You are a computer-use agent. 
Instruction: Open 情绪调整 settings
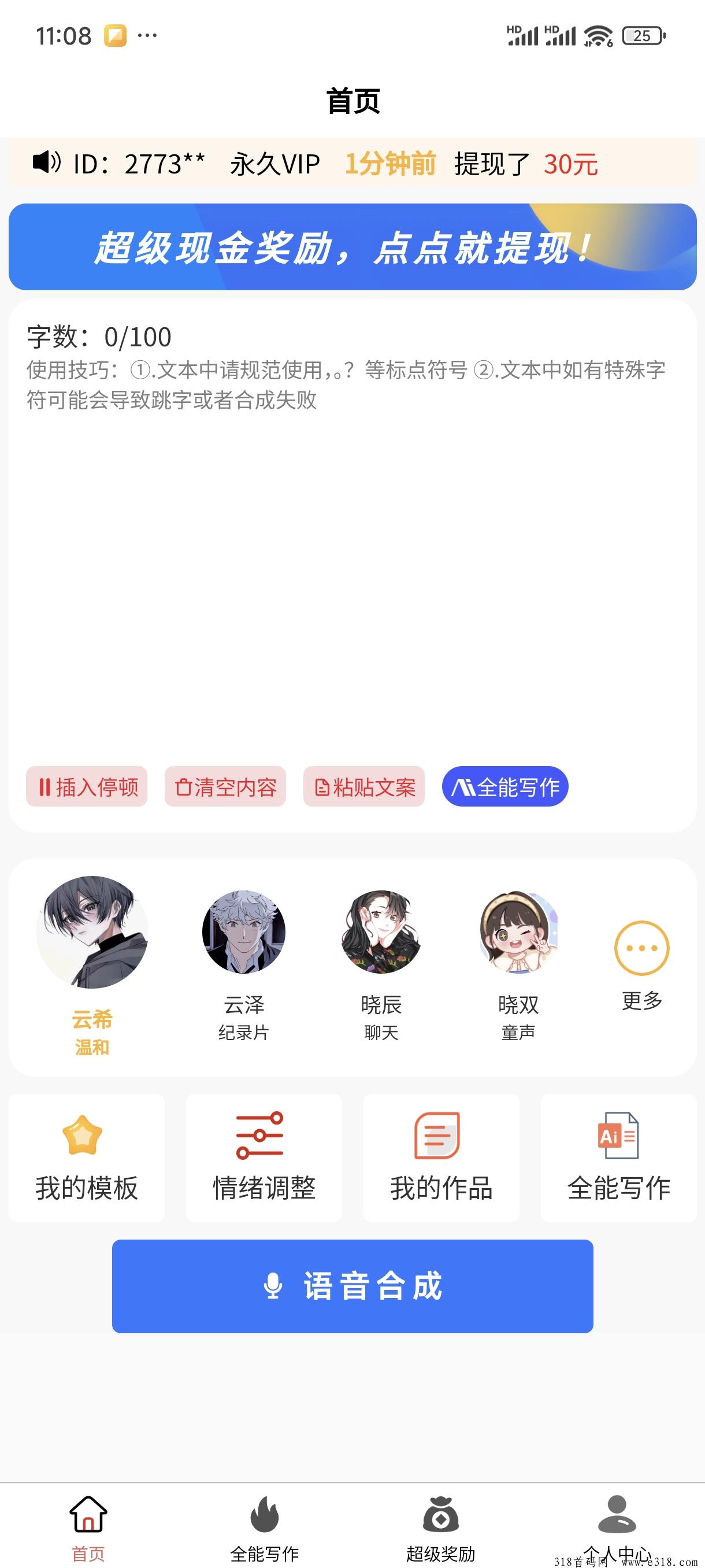(264, 1157)
